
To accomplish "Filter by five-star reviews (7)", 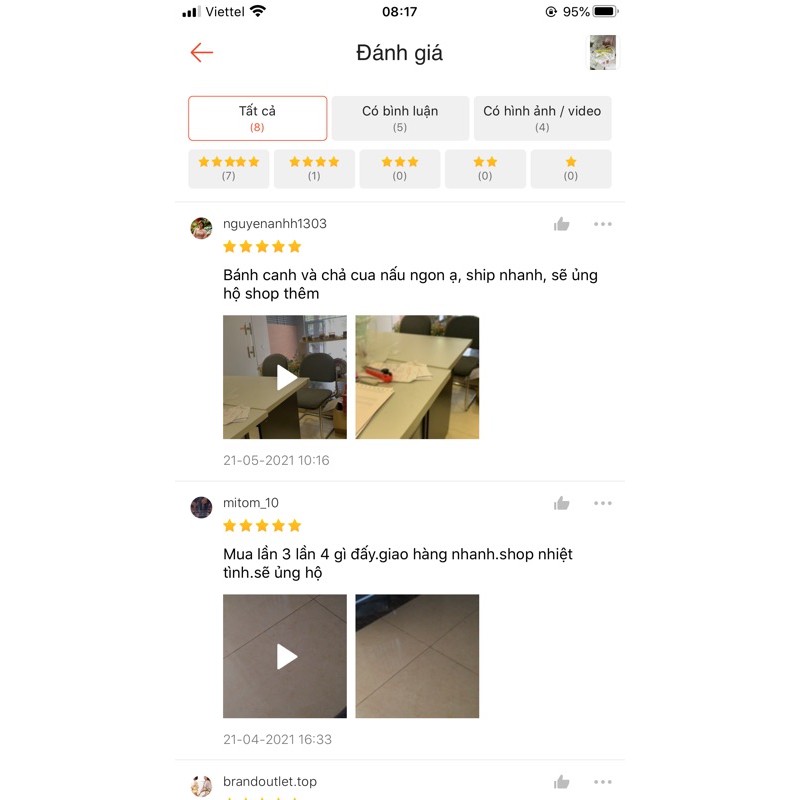I will (229, 169).
